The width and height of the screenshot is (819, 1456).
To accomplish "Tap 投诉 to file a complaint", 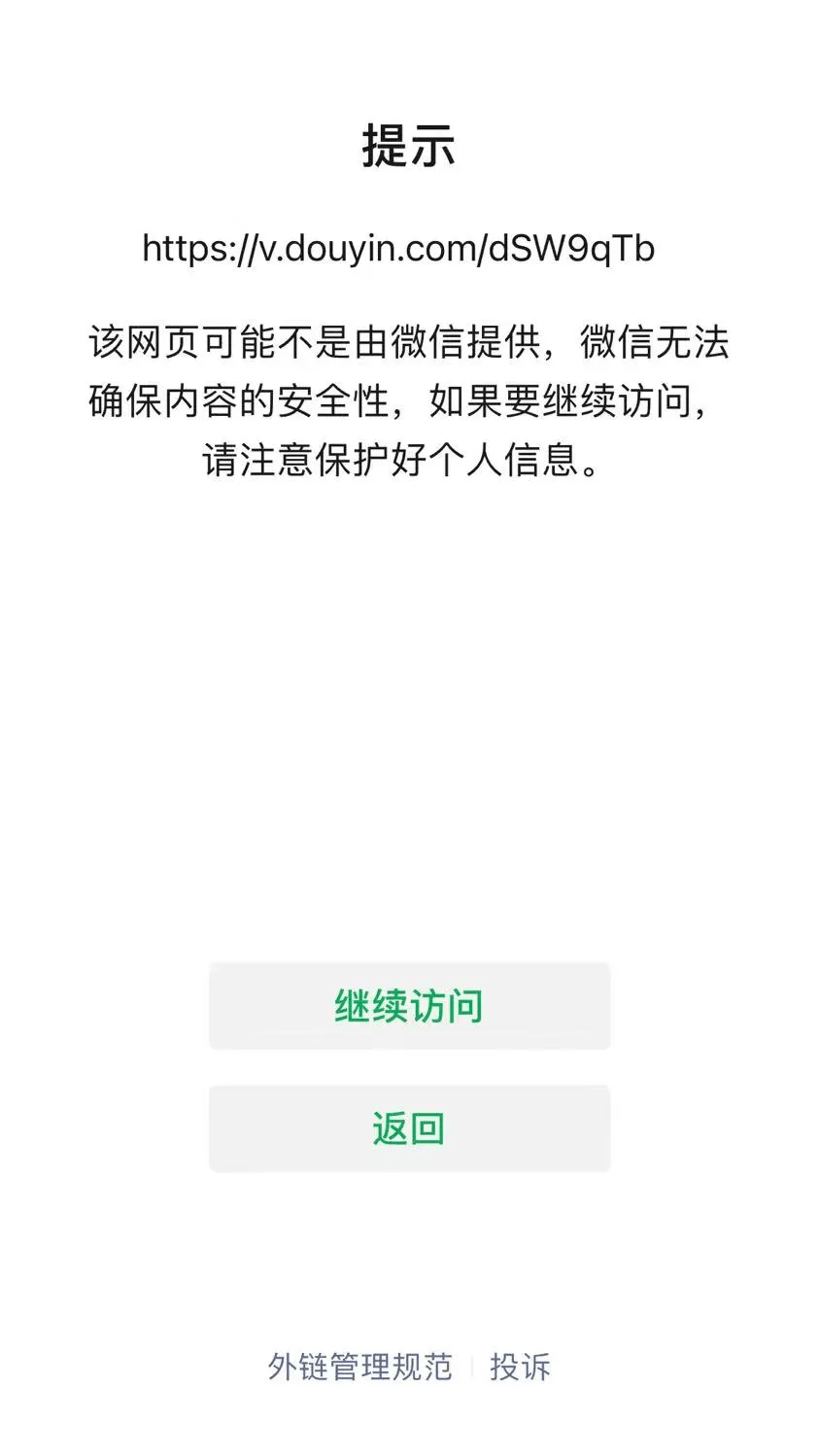I will click(x=520, y=1367).
